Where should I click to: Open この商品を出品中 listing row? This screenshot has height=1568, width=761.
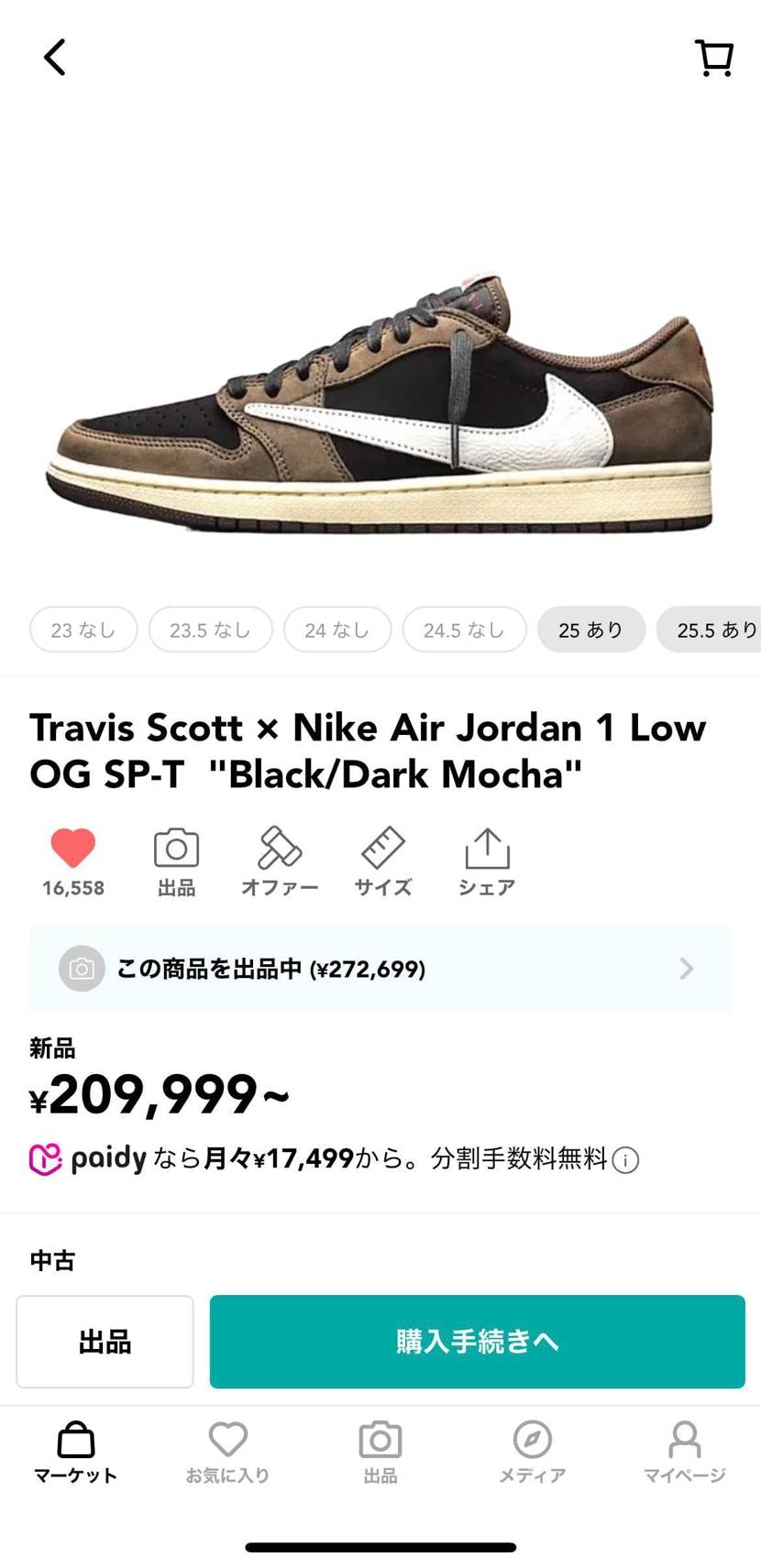coord(380,969)
